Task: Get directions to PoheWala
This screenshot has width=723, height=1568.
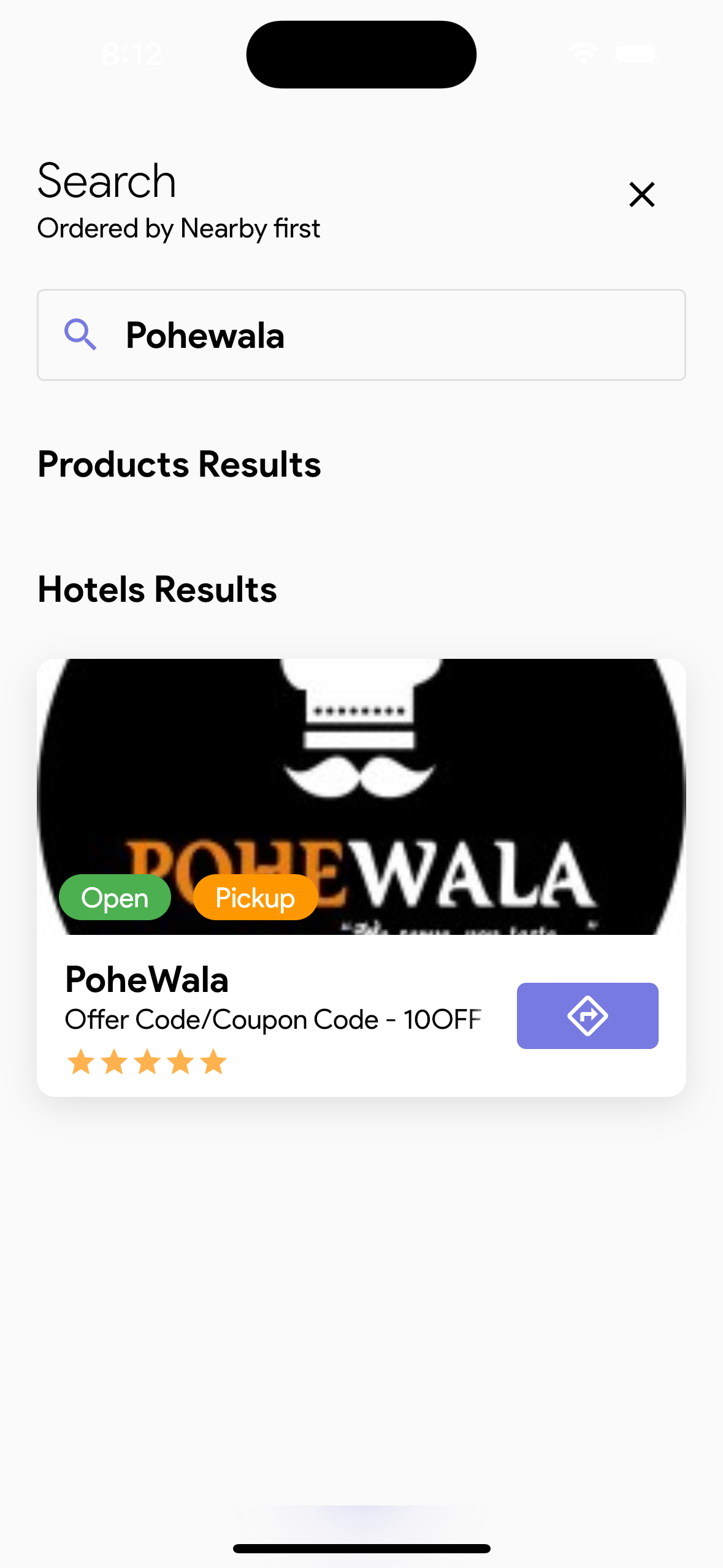Action: (587, 1016)
